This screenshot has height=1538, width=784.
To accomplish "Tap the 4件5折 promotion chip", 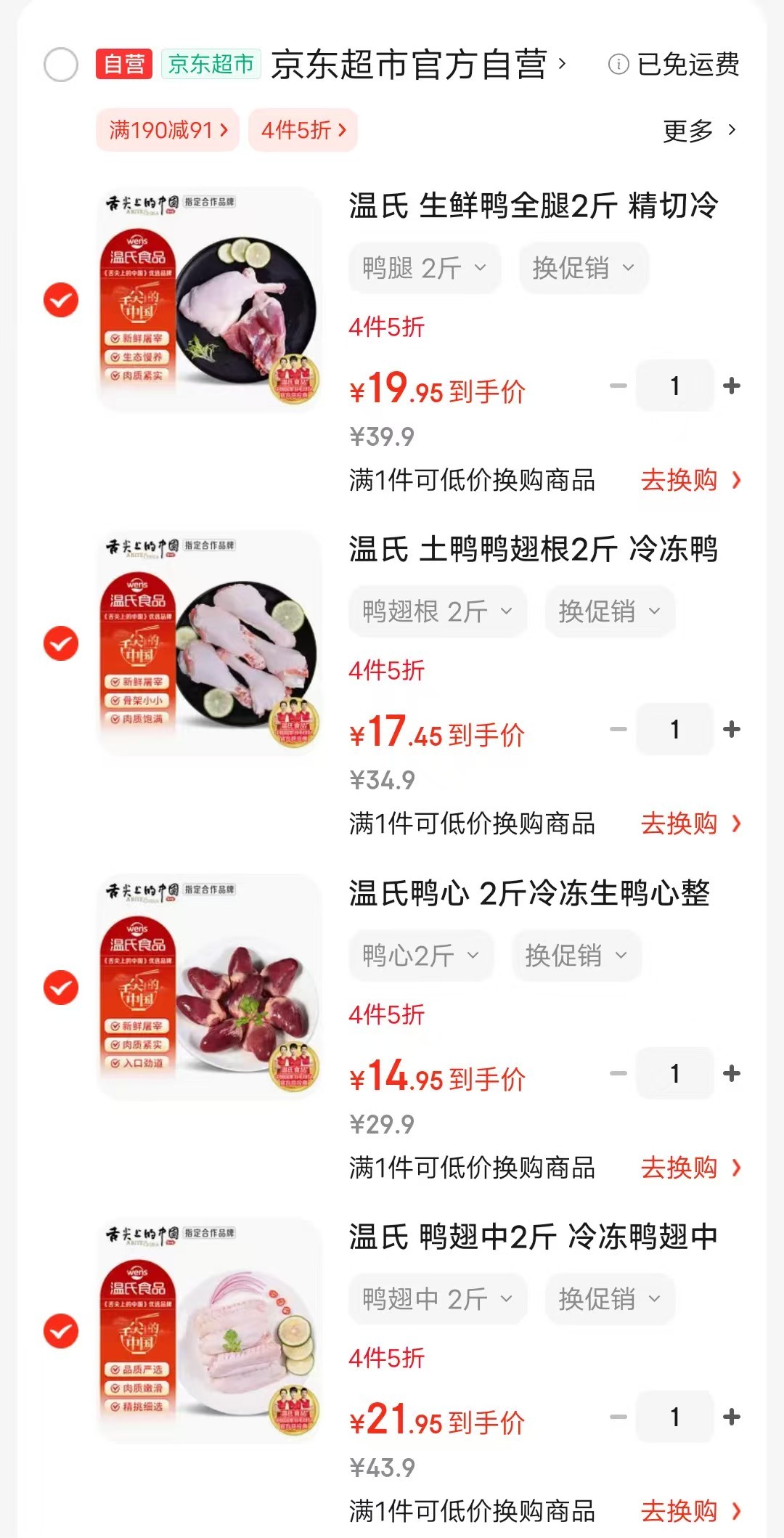I will pyautogui.click(x=303, y=131).
